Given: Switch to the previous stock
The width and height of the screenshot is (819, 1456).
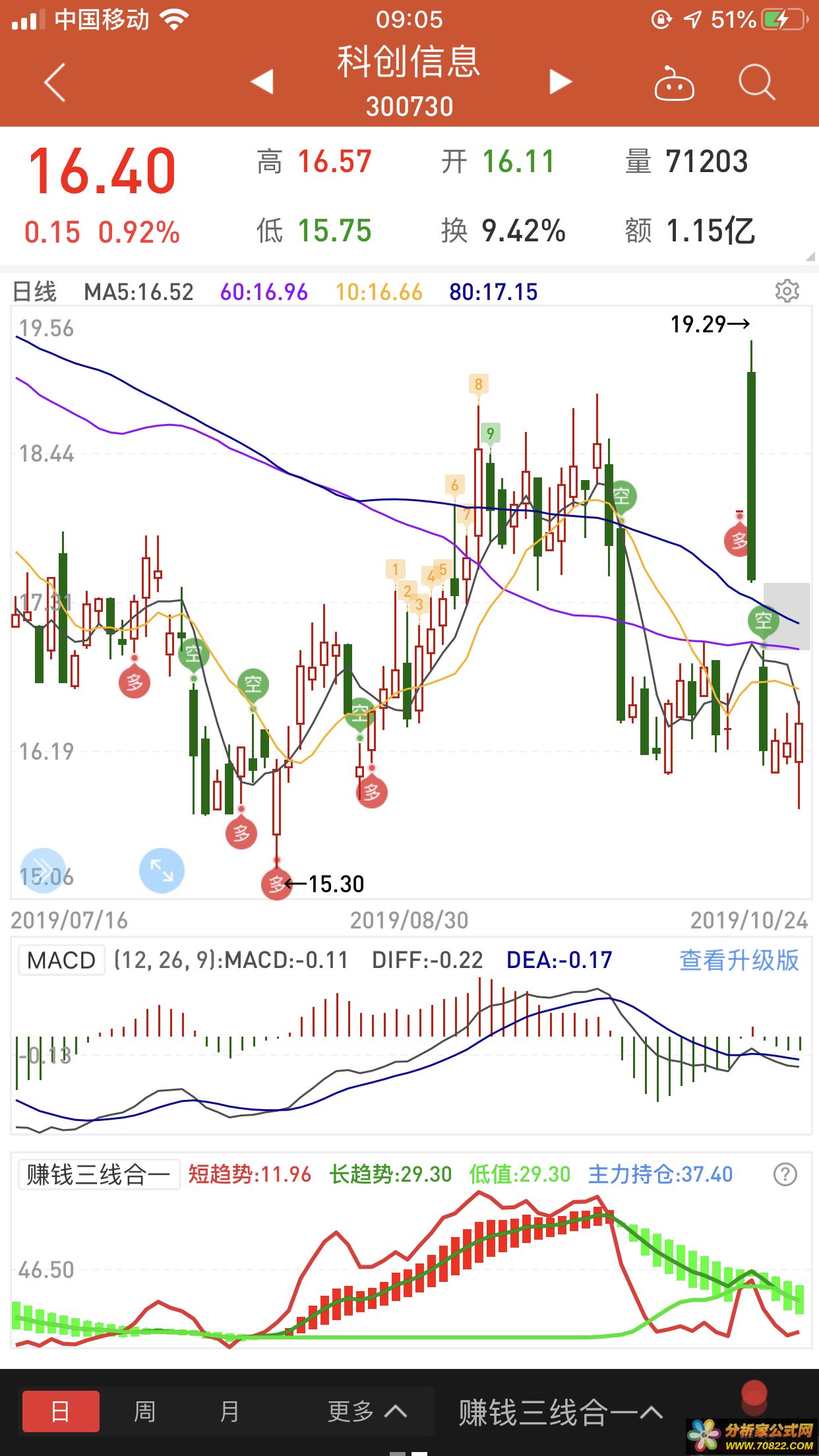Looking at the screenshot, I should 262,82.
